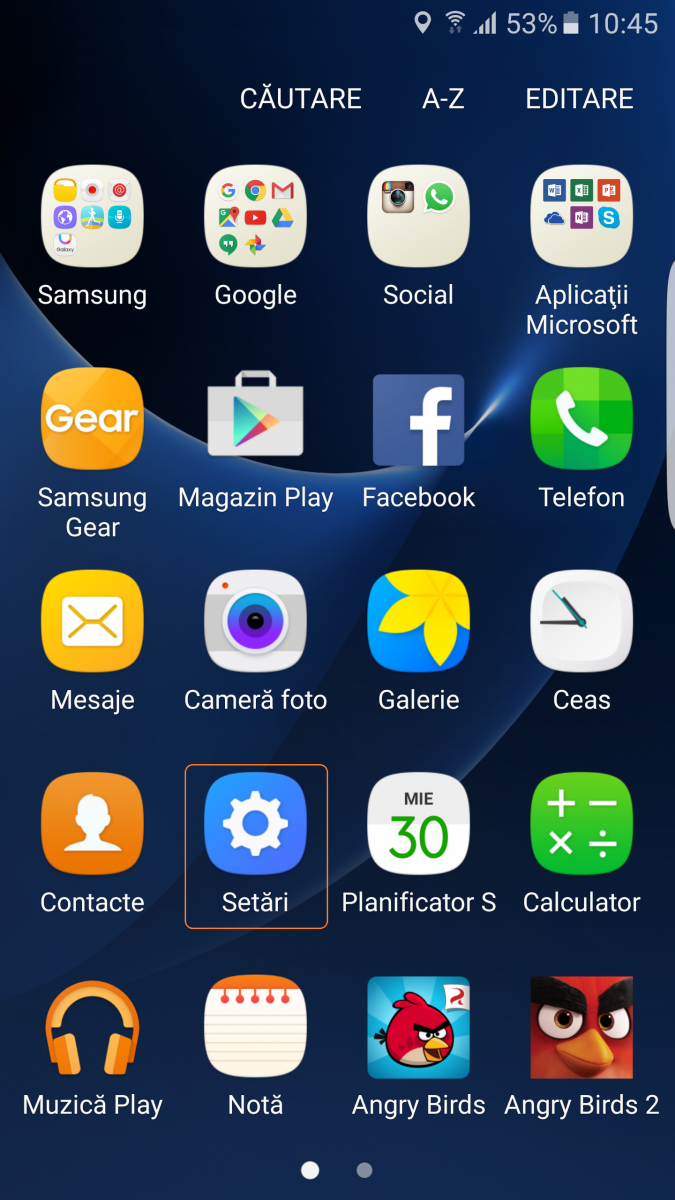
Task: Launch the Facebook app
Action: (x=418, y=420)
